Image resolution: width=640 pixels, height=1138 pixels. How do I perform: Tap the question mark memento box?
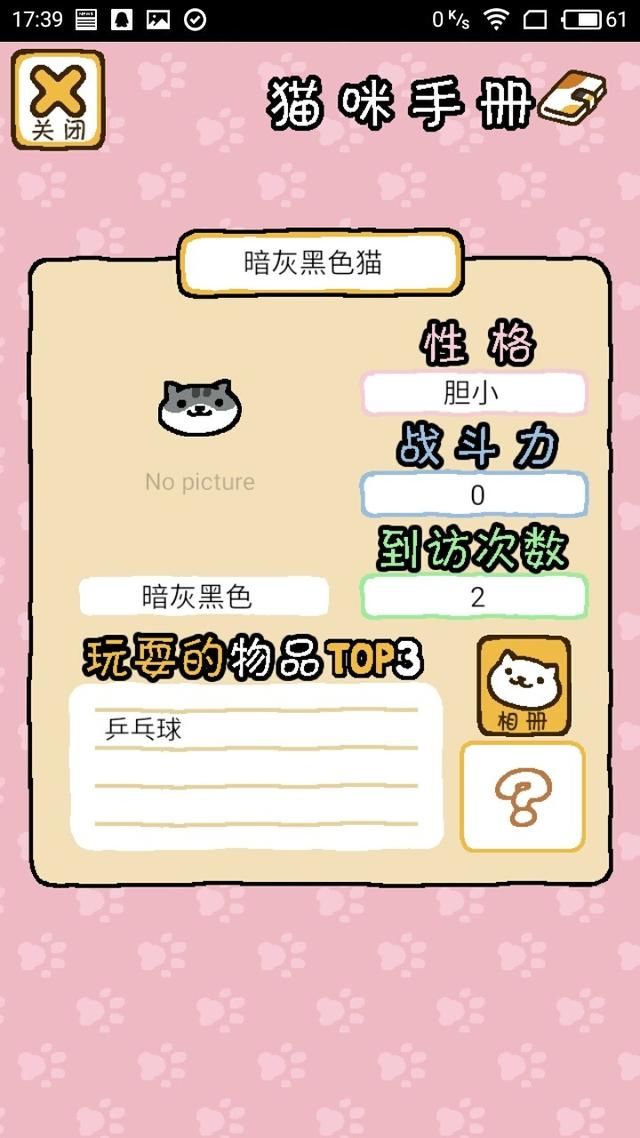click(522, 796)
